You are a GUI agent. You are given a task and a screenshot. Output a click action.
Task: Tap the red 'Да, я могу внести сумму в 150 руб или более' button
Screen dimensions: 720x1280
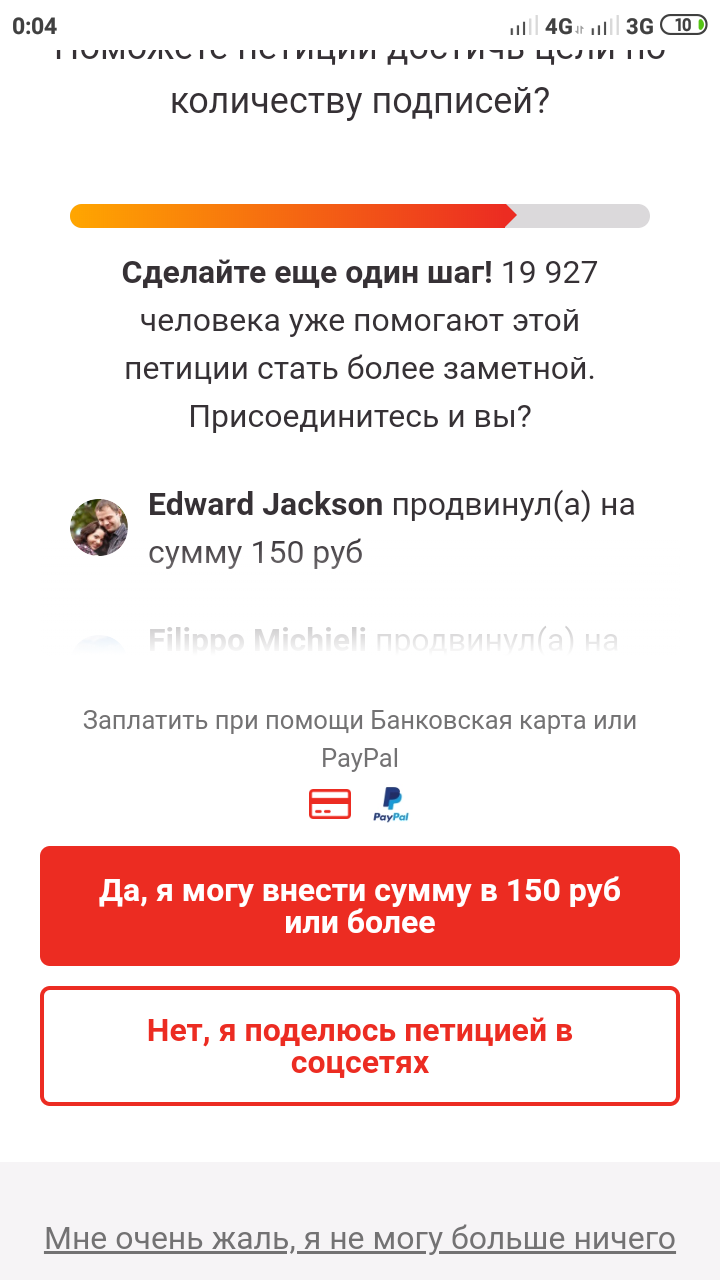(360, 906)
